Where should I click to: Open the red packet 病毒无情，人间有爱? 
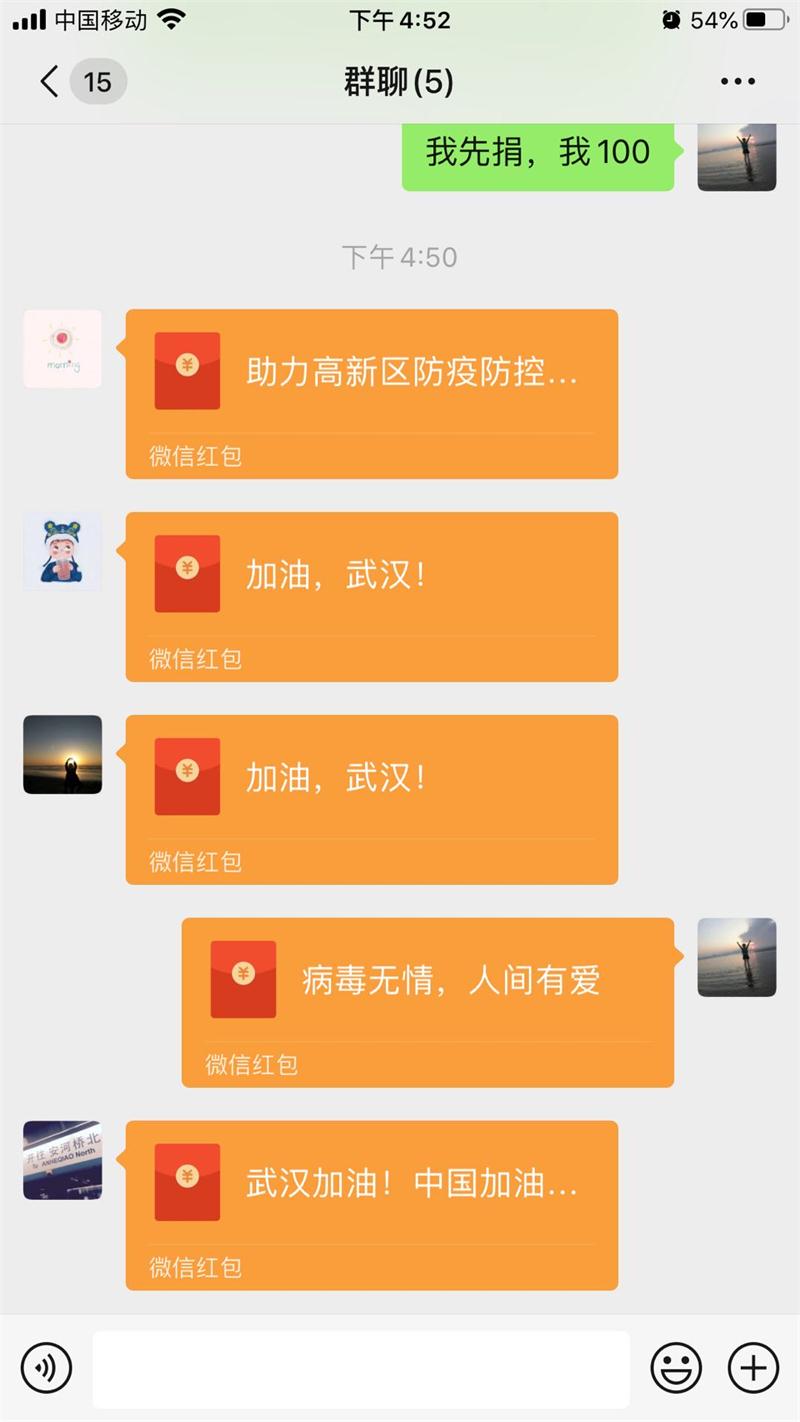click(x=427, y=1002)
